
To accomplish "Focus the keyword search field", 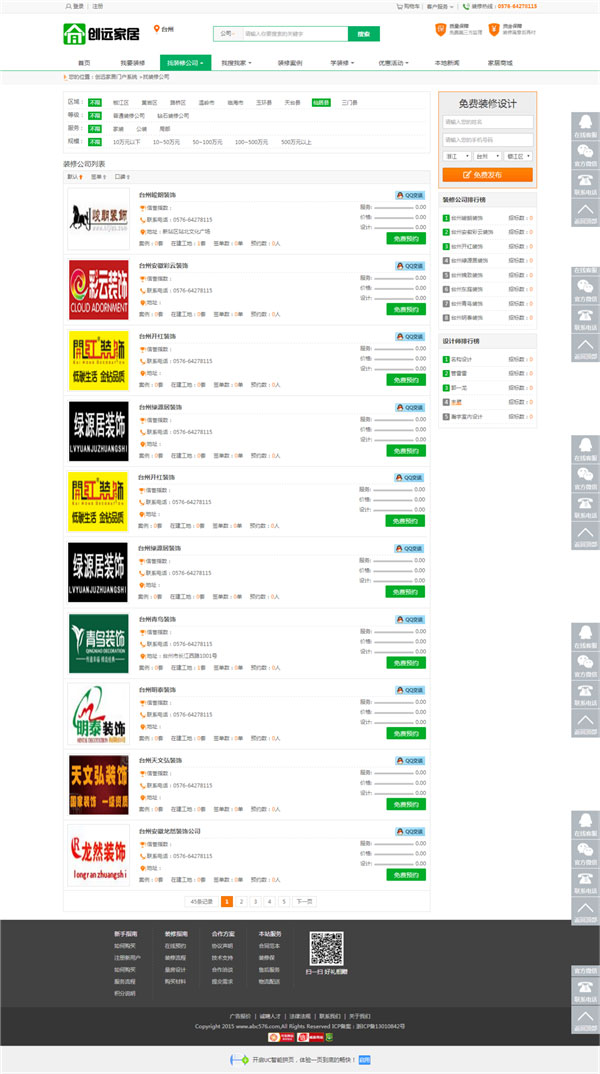I will (295, 34).
